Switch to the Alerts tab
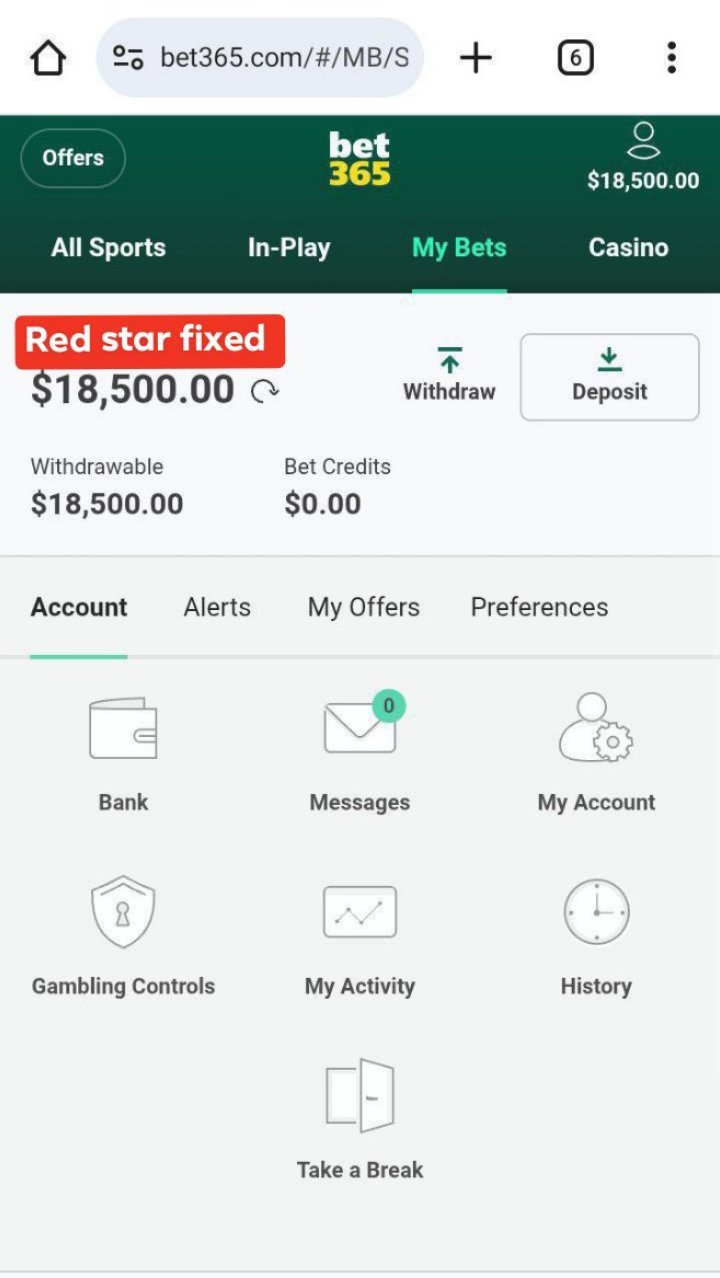 click(x=217, y=607)
